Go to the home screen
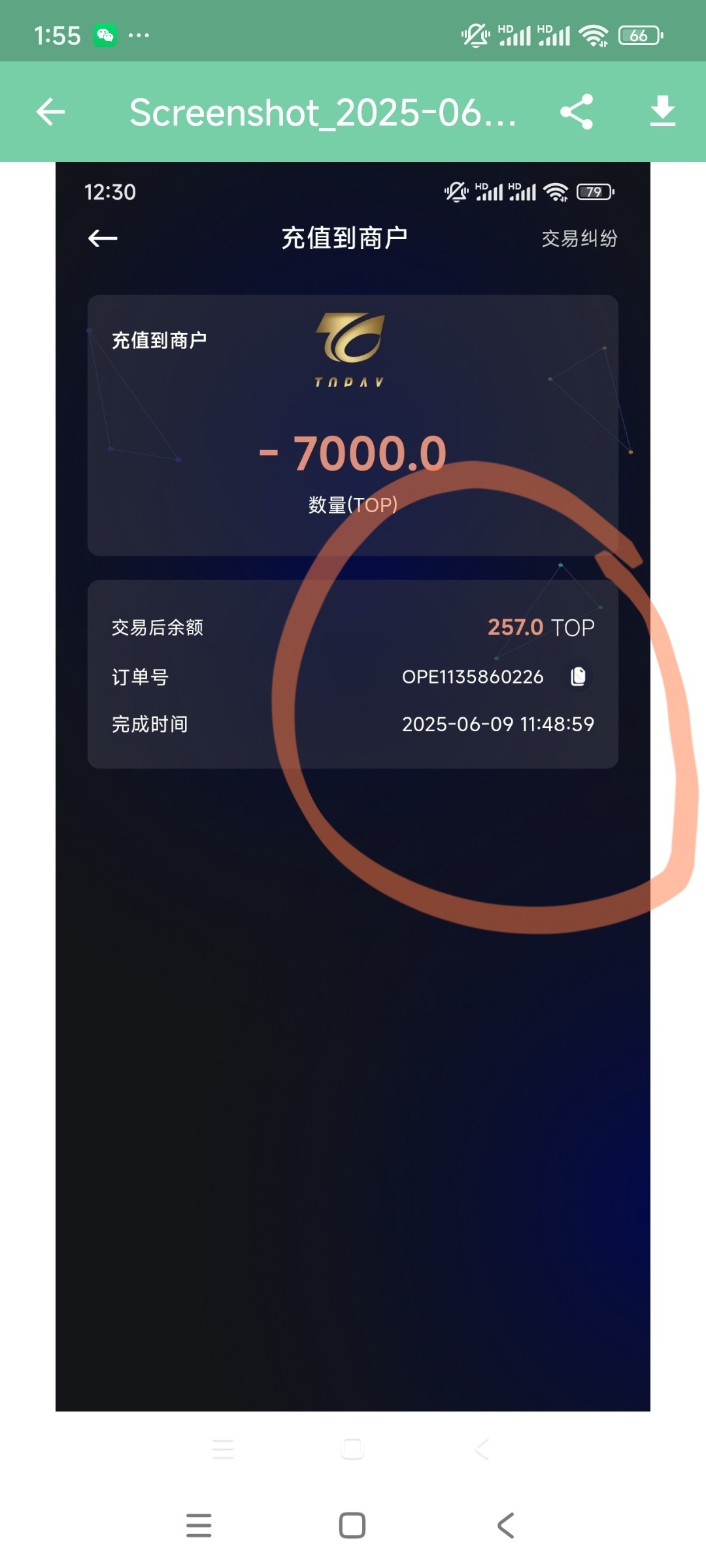 (x=352, y=1526)
